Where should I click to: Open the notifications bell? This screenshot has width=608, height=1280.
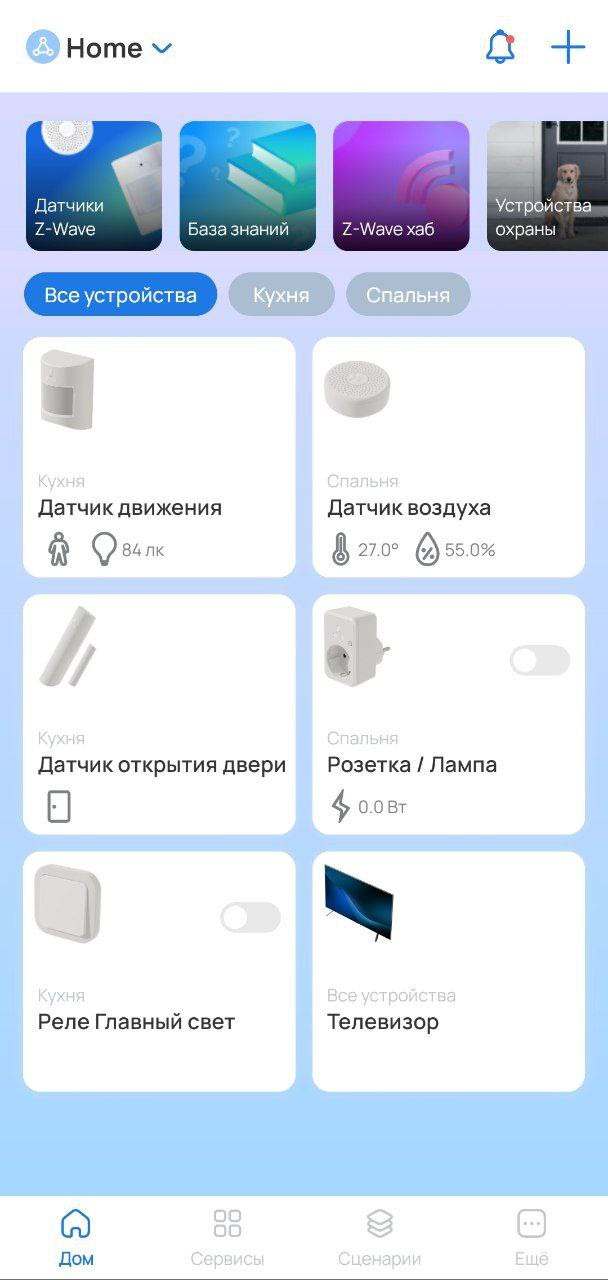(500, 47)
